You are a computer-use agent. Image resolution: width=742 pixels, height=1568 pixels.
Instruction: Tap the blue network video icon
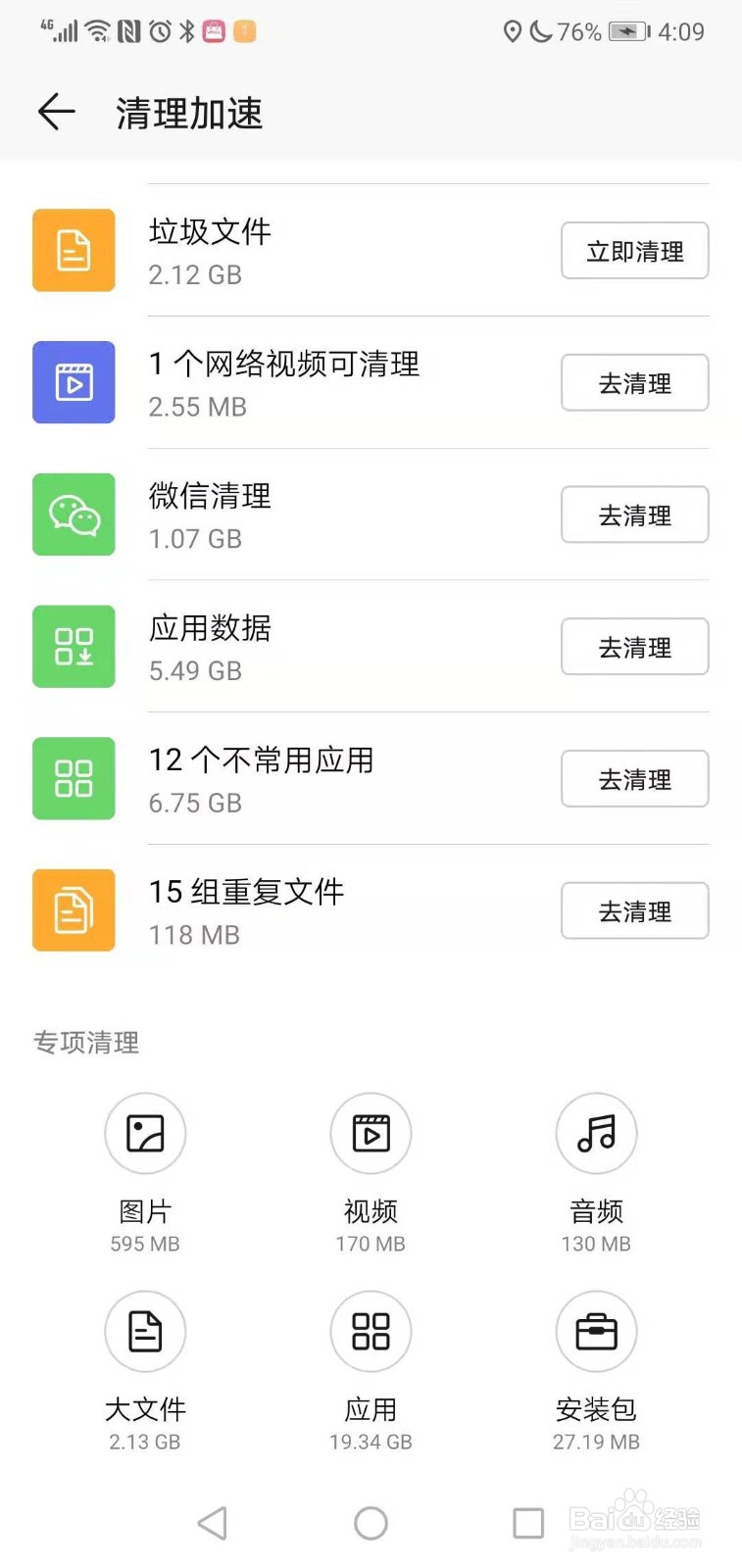pyautogui.click(x=74, y=382)
